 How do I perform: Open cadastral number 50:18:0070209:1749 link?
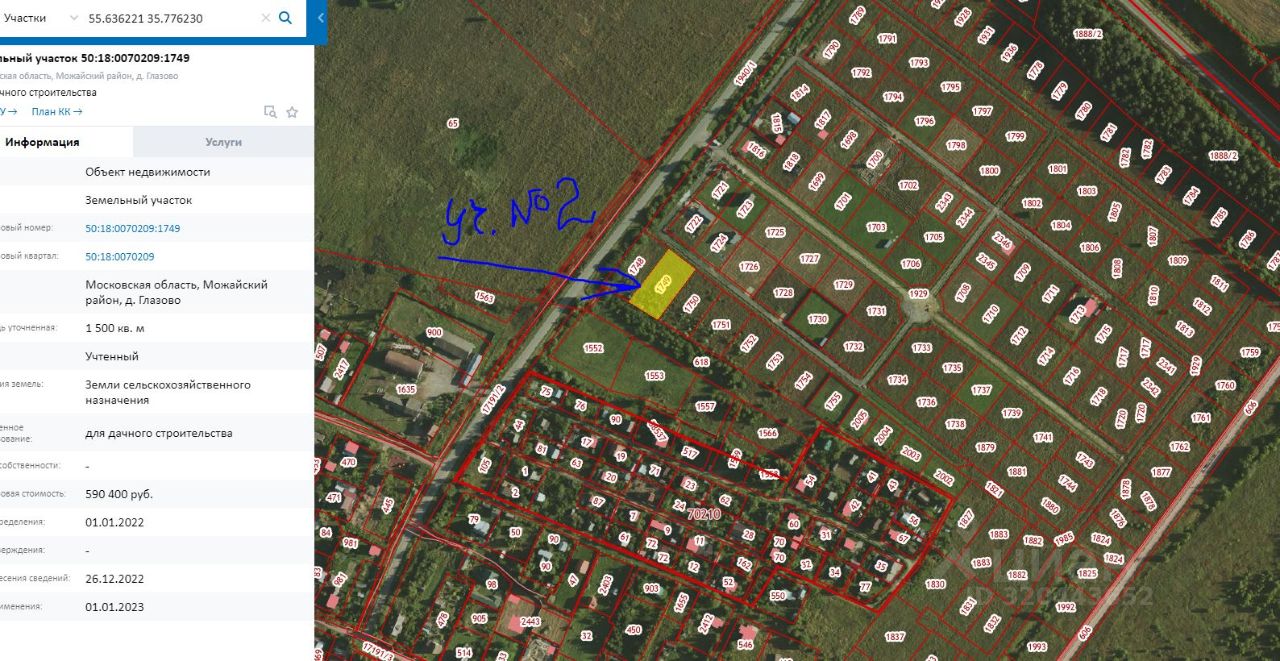132,228
